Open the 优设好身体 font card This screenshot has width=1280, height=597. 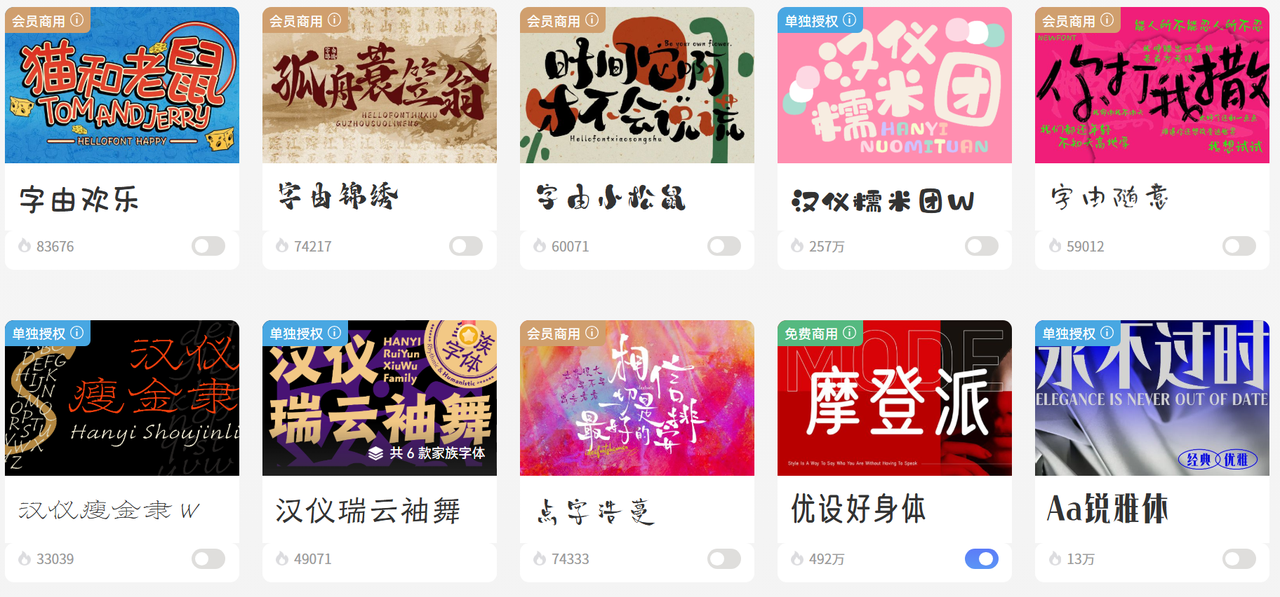(x=894, y=399)
